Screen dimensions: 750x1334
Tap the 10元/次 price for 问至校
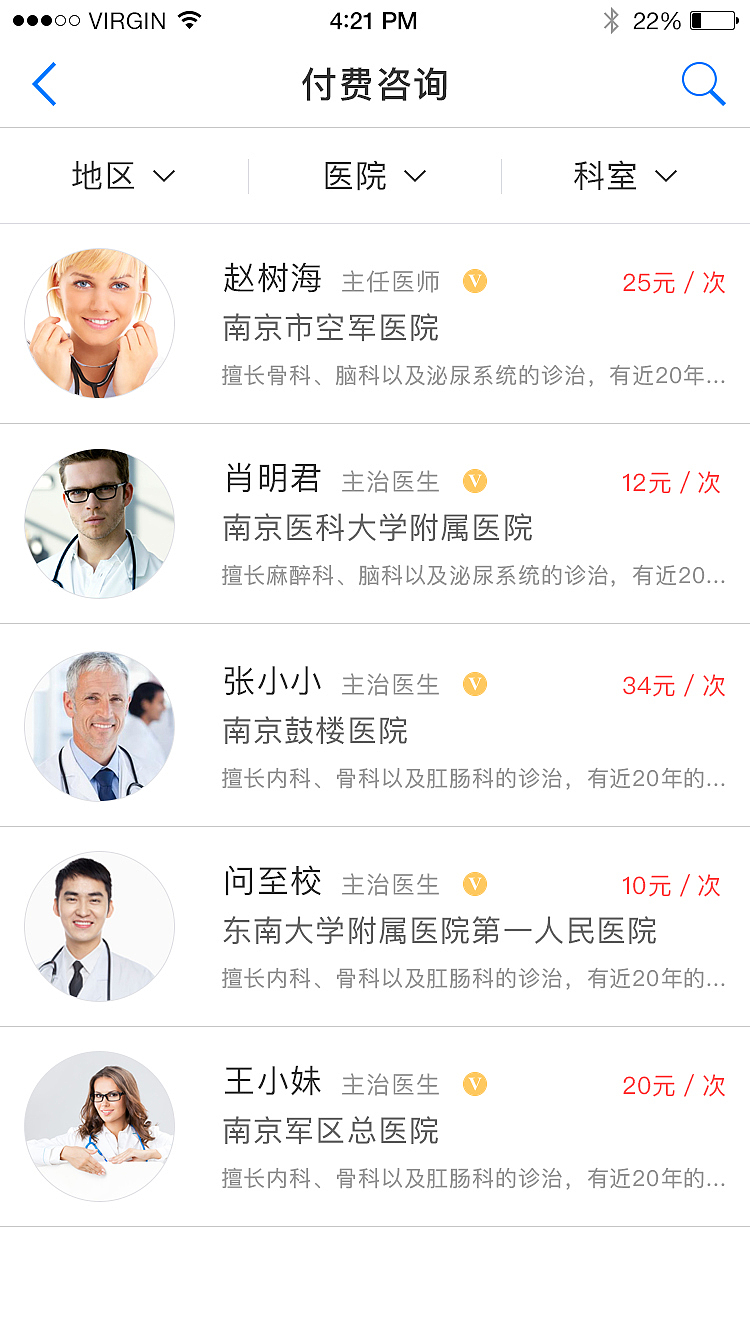[x=671, y=886]
